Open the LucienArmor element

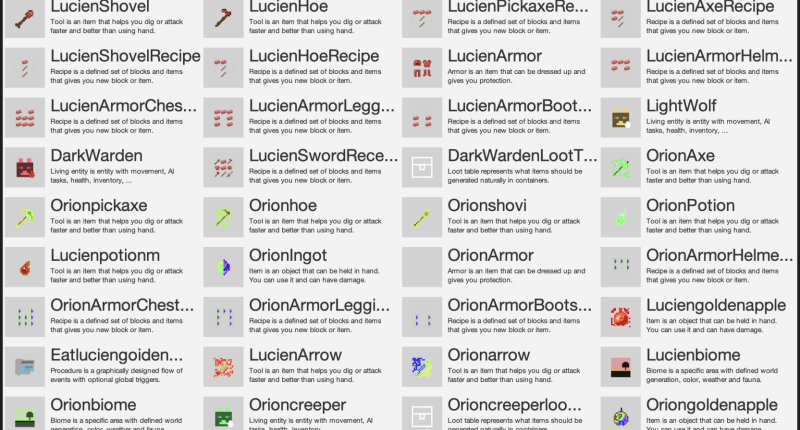point(495,57)
